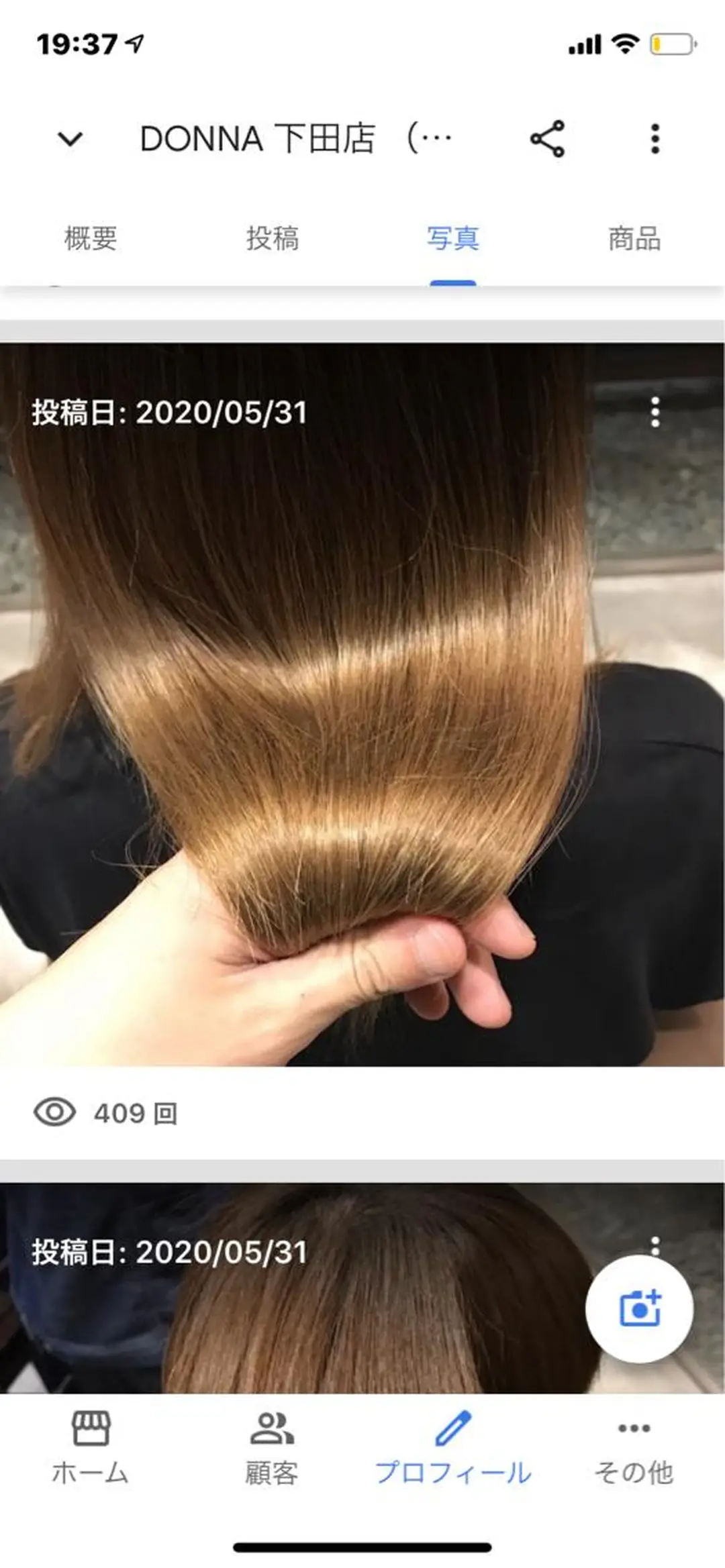Screen dimensions: 725x1568
Task: Switch to the 投稿 tab
Action: point(272,238)
